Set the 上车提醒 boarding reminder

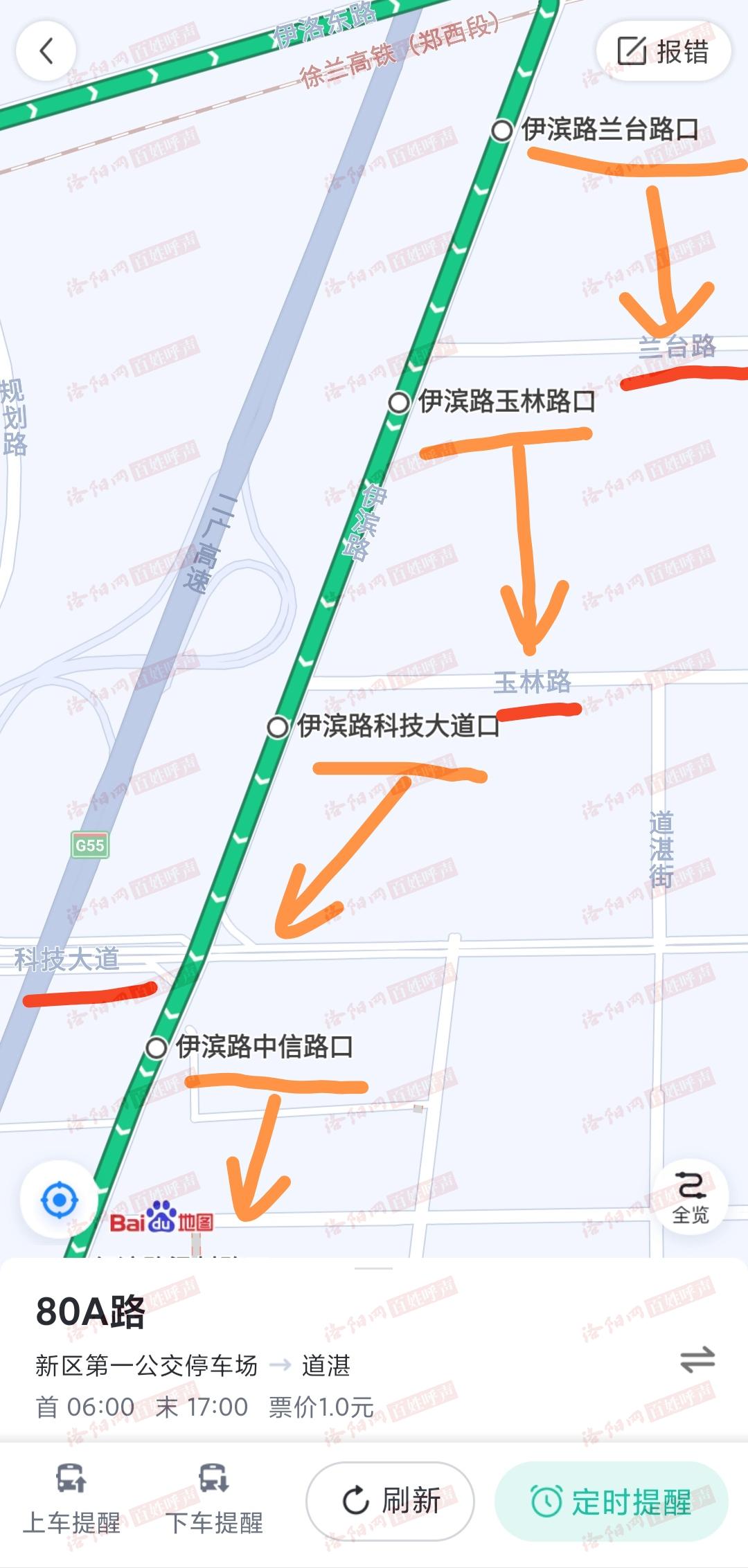point(71,1499)
